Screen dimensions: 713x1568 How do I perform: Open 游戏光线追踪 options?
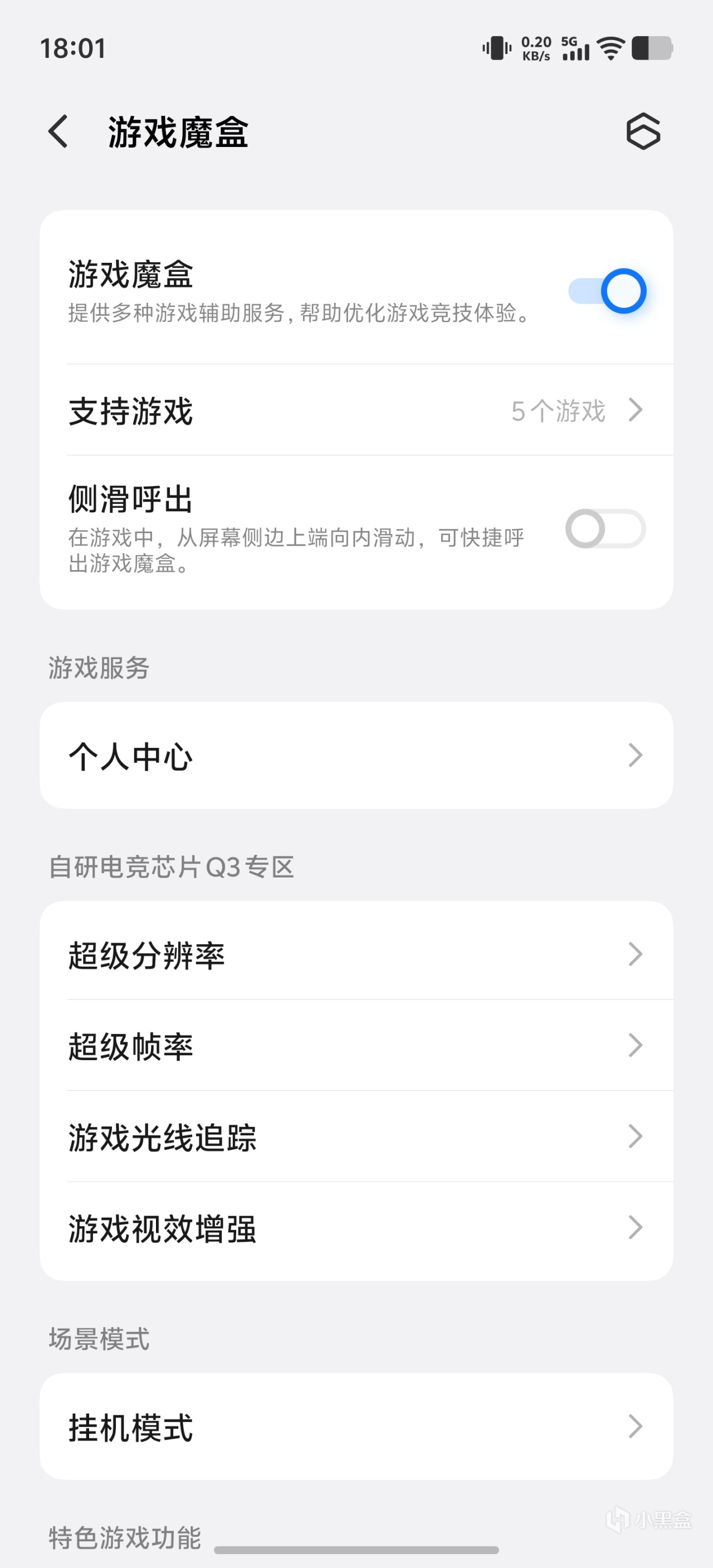click(356, 1136)
